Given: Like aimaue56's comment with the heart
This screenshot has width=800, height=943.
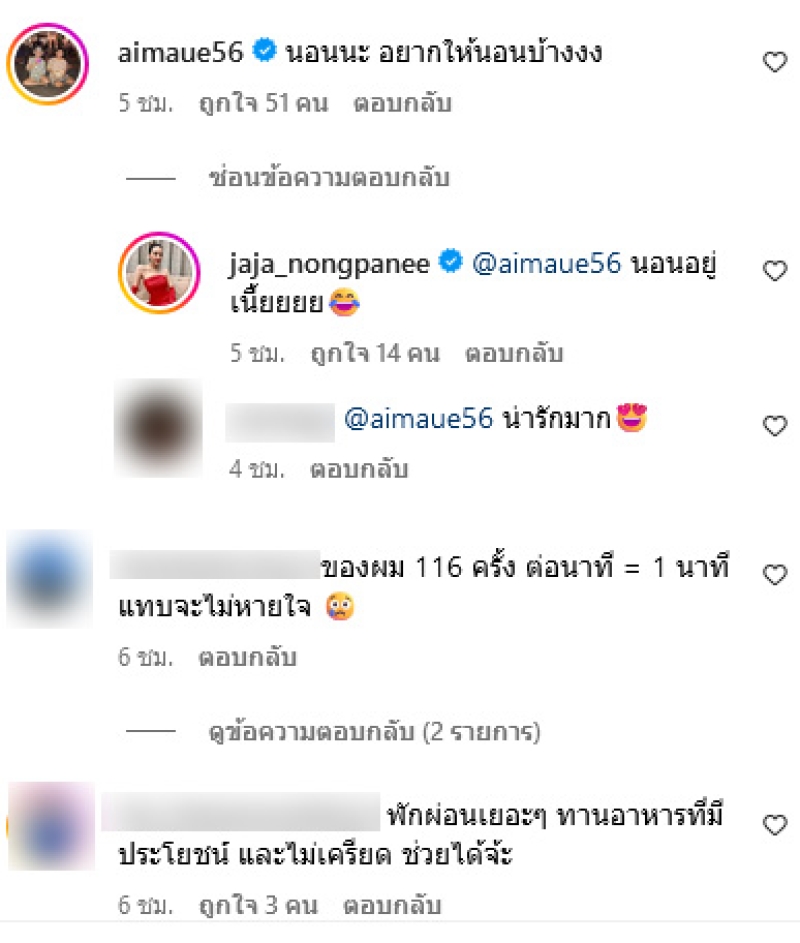Looking at the screenshot, I should point(775,62).
